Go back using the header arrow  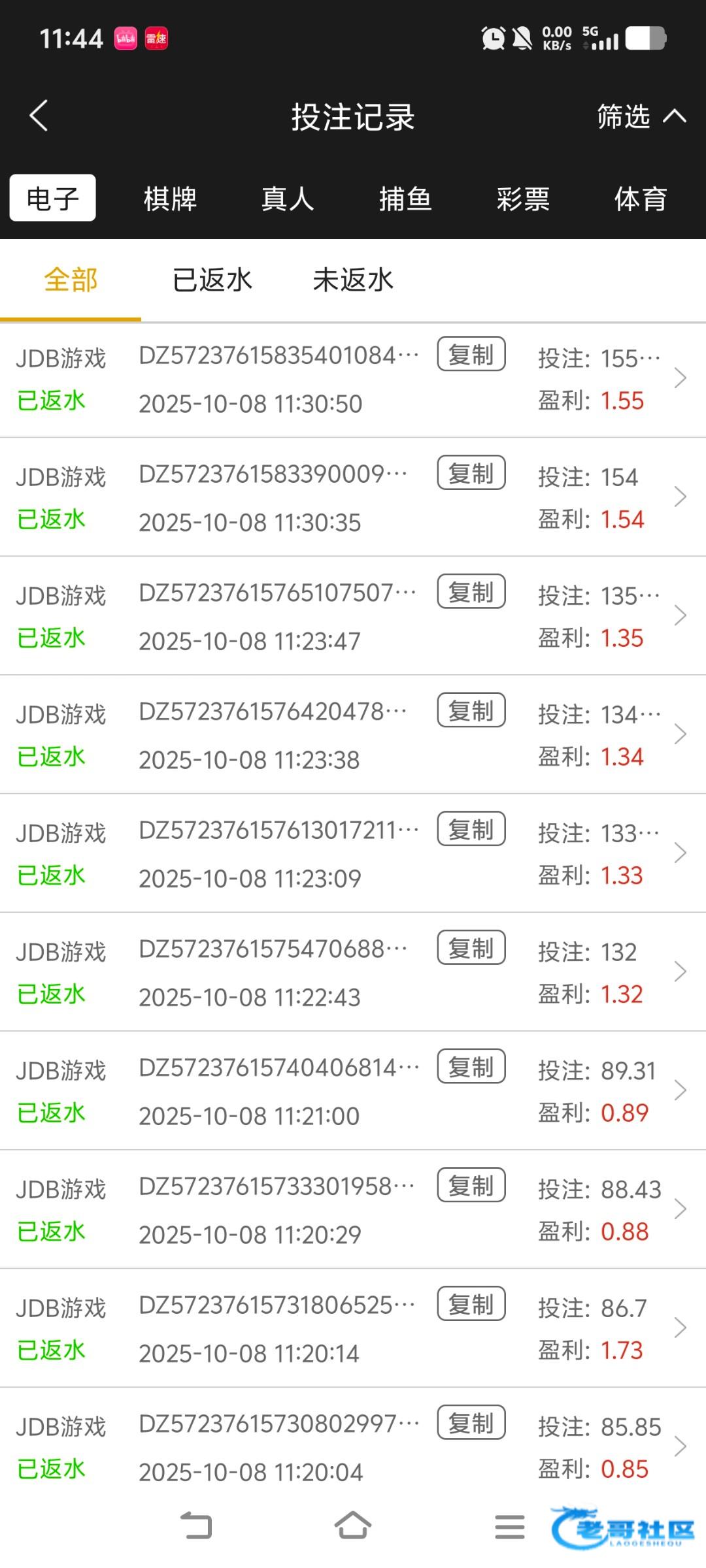pyautogui.click(x=39, y=116)
